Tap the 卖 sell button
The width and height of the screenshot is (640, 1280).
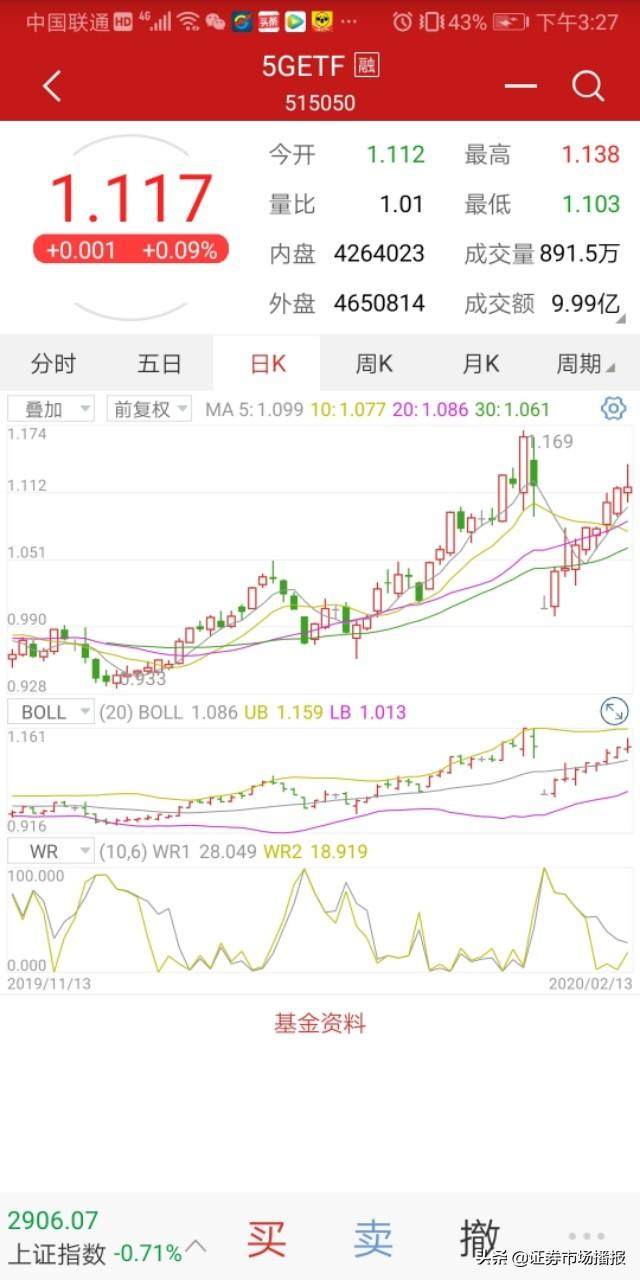[x=373, y=1239]
